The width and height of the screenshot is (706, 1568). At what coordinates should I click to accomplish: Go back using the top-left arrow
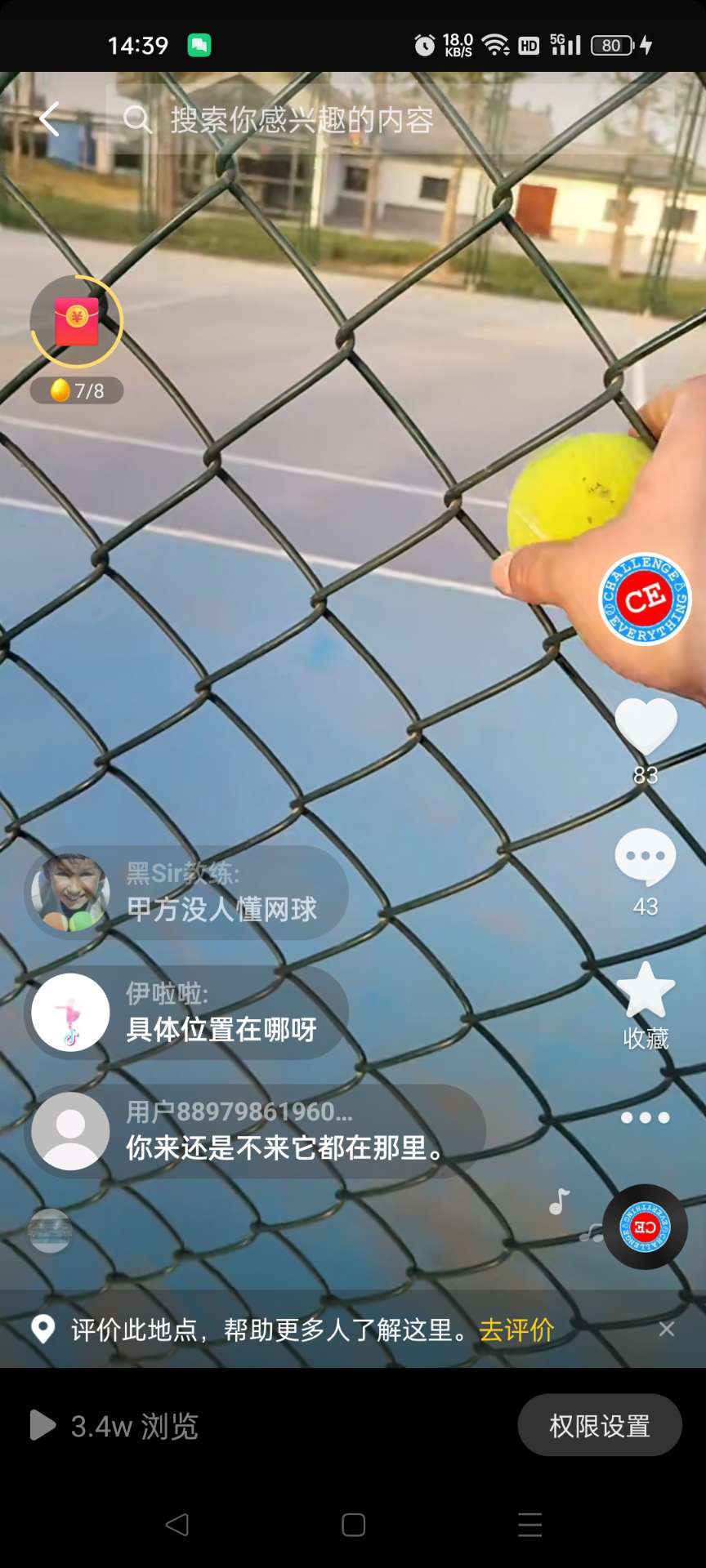(49, 119)
